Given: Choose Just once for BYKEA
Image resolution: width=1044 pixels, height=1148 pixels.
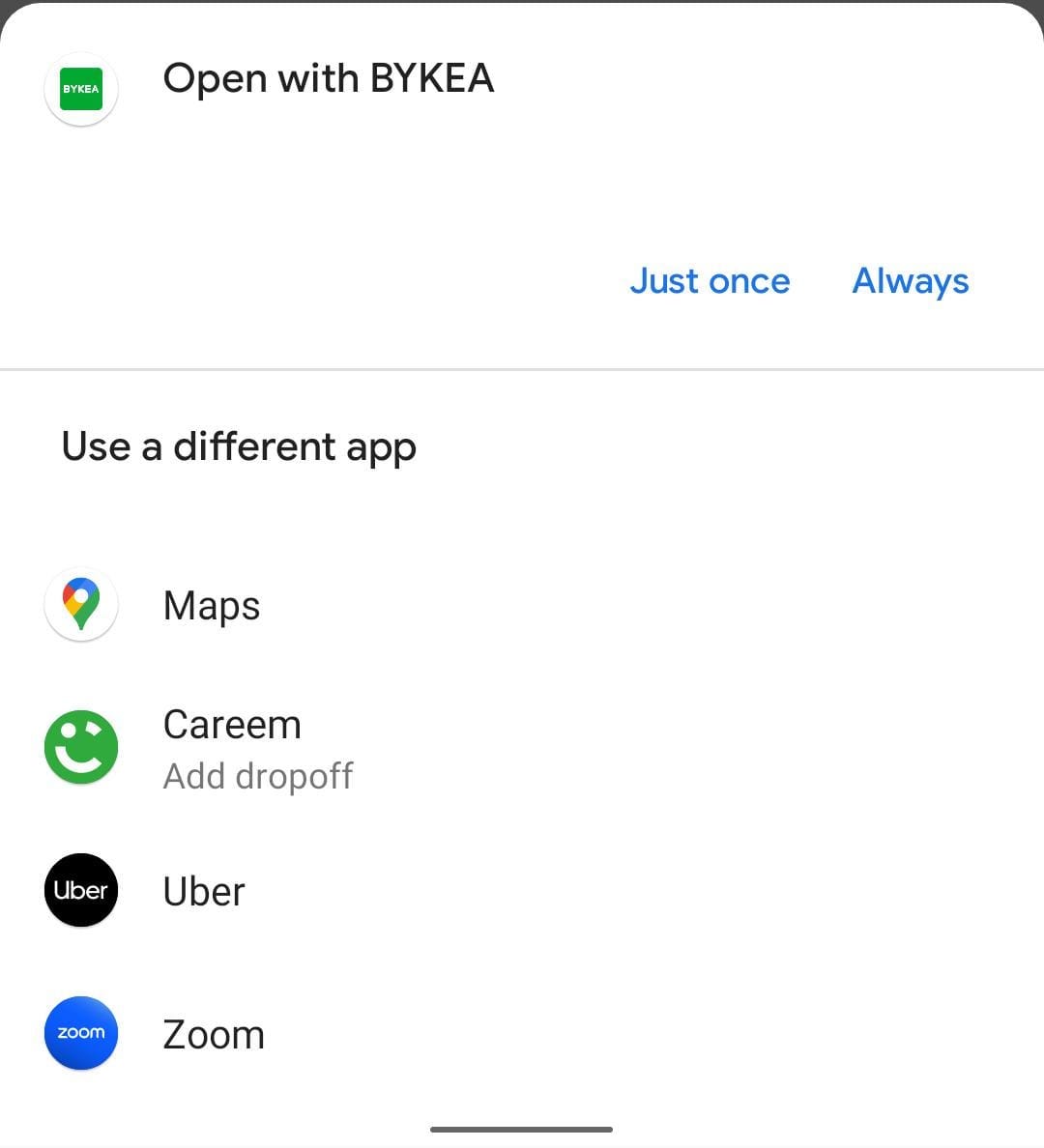Looking at the screenshot, I should 710,281.
